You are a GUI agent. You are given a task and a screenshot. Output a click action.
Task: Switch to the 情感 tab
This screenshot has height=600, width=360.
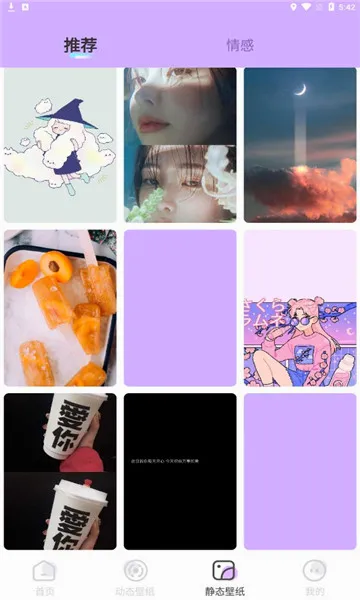coord(240,45)
